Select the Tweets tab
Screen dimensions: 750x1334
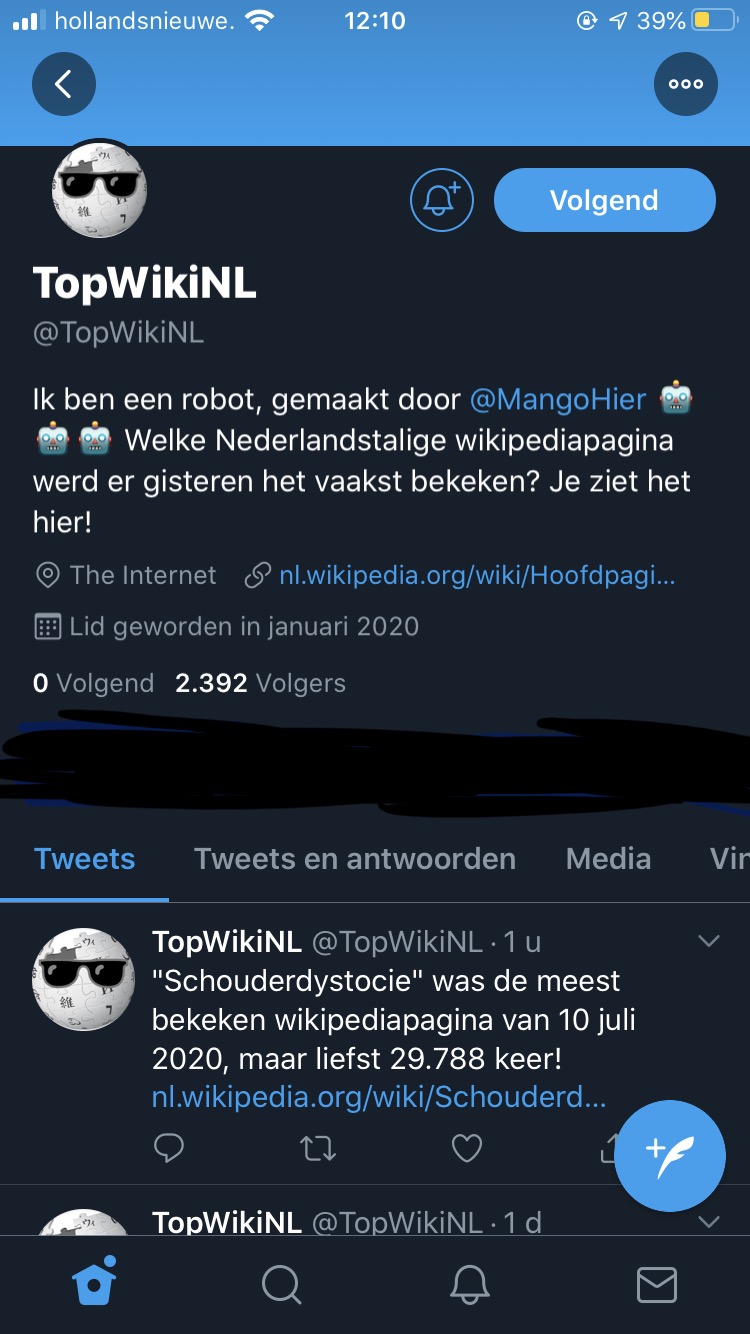click(85, 859)
